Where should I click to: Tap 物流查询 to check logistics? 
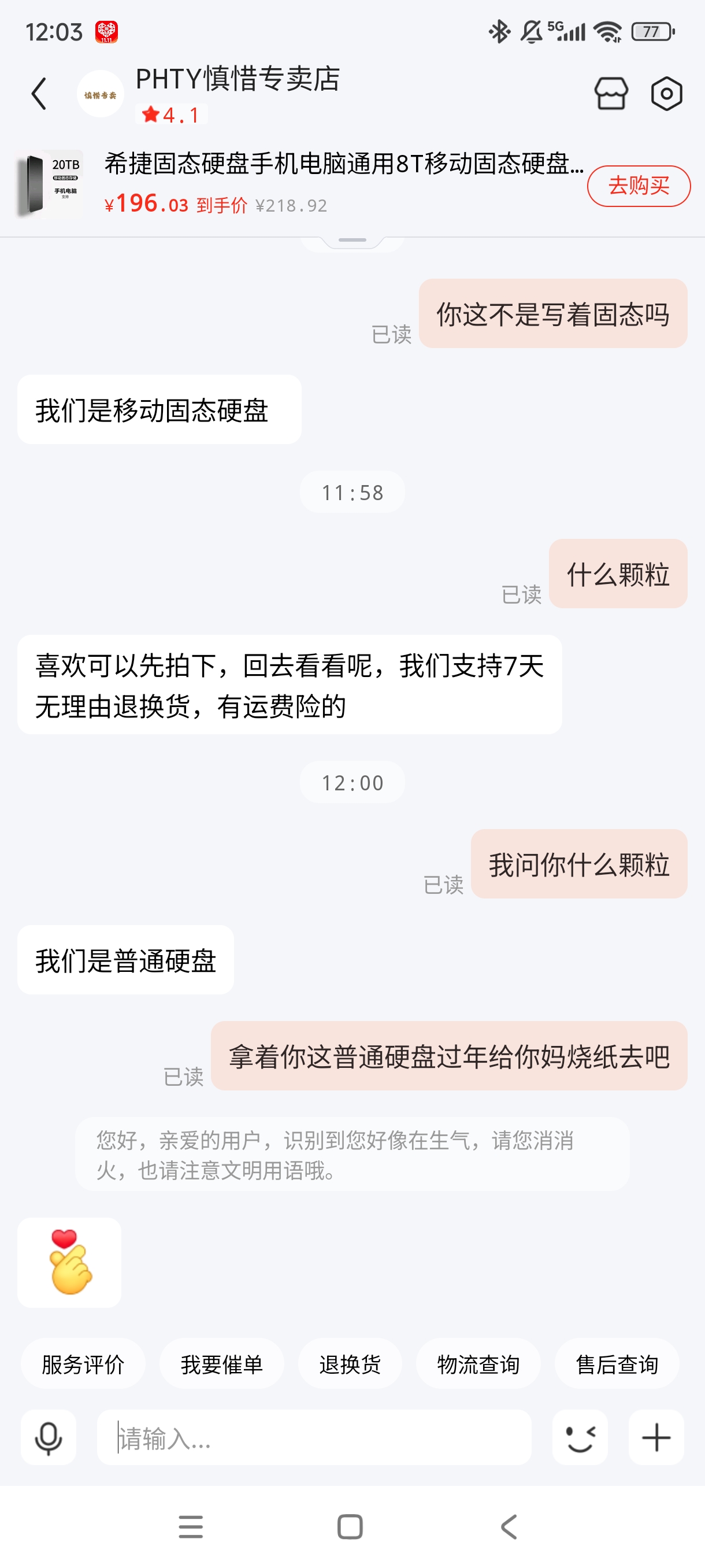(x=478, y=1363)
